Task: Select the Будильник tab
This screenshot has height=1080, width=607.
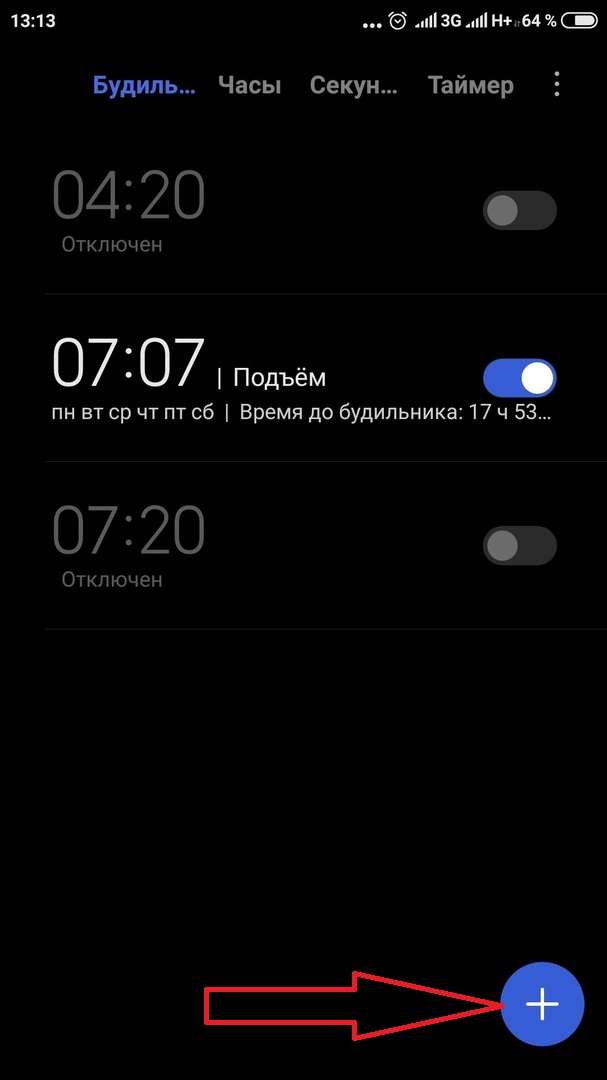Action: (x=144, y=85)
